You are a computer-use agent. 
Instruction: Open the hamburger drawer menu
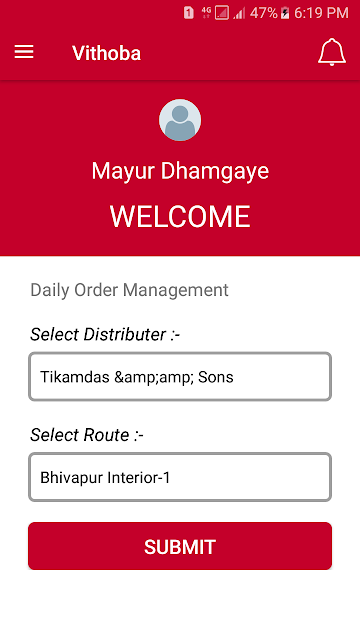[24, 52]
